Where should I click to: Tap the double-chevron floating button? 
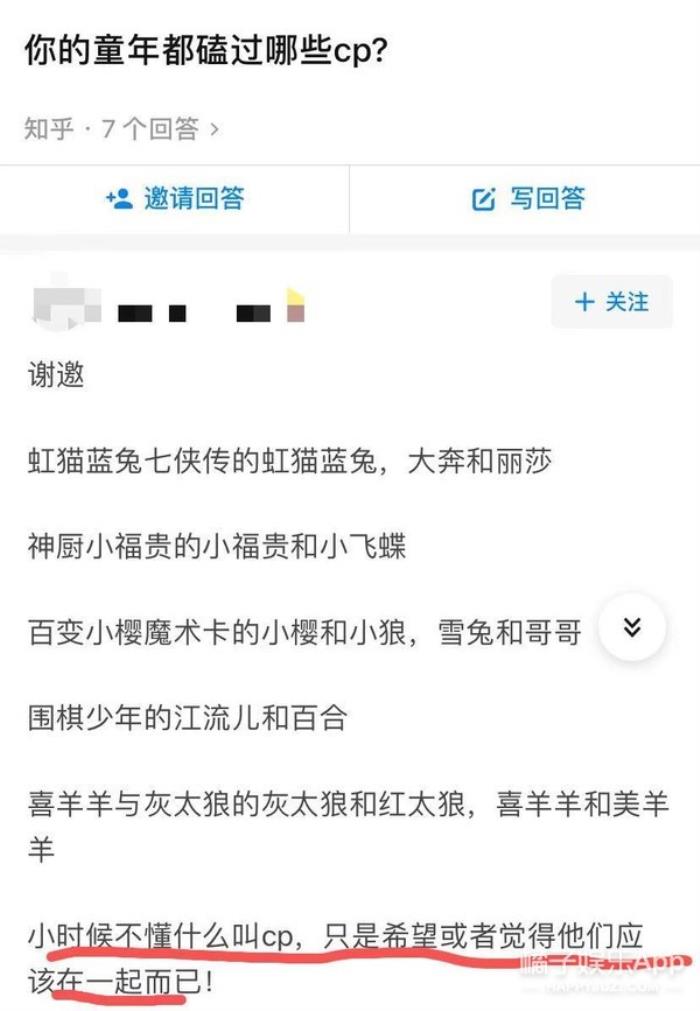(632, 627)
